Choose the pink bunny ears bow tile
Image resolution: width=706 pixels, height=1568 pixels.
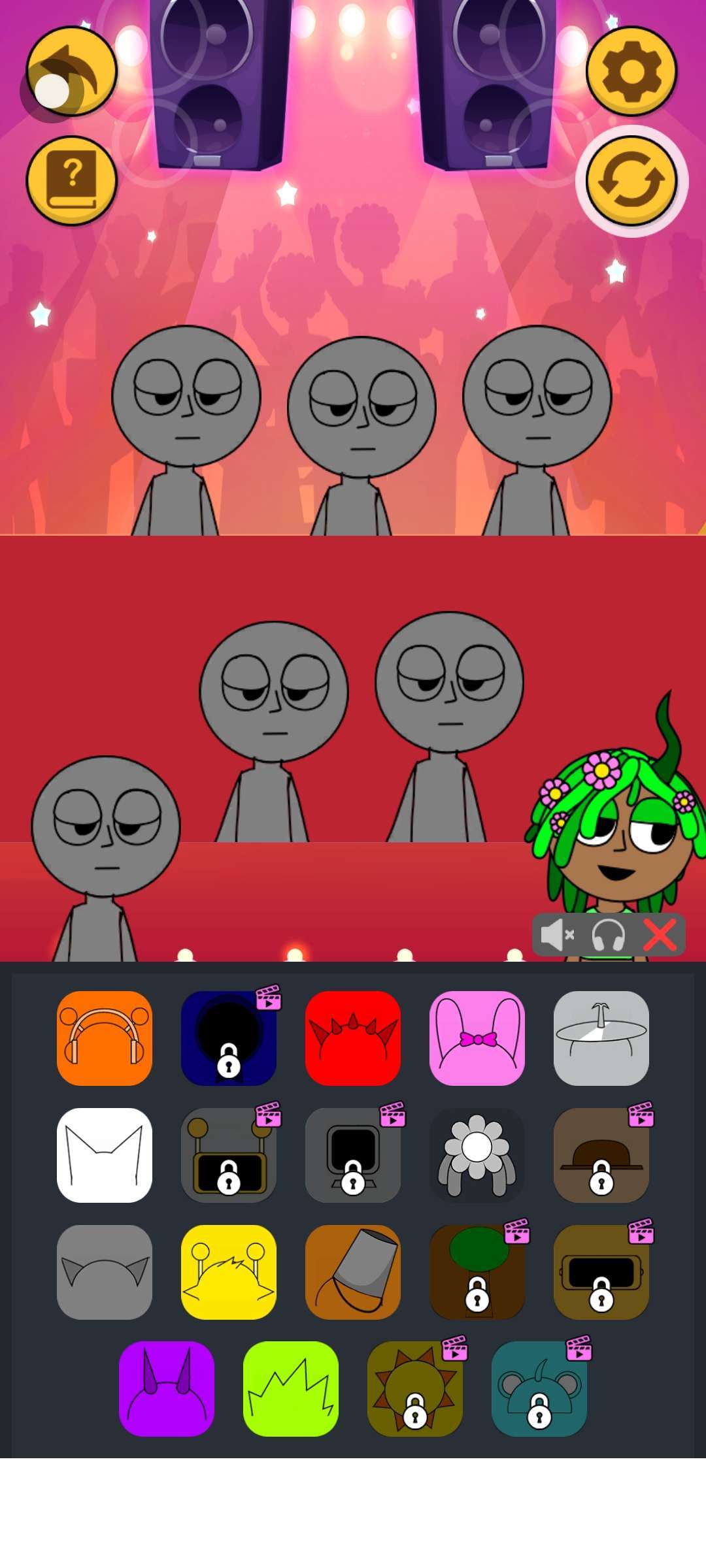477,1038
